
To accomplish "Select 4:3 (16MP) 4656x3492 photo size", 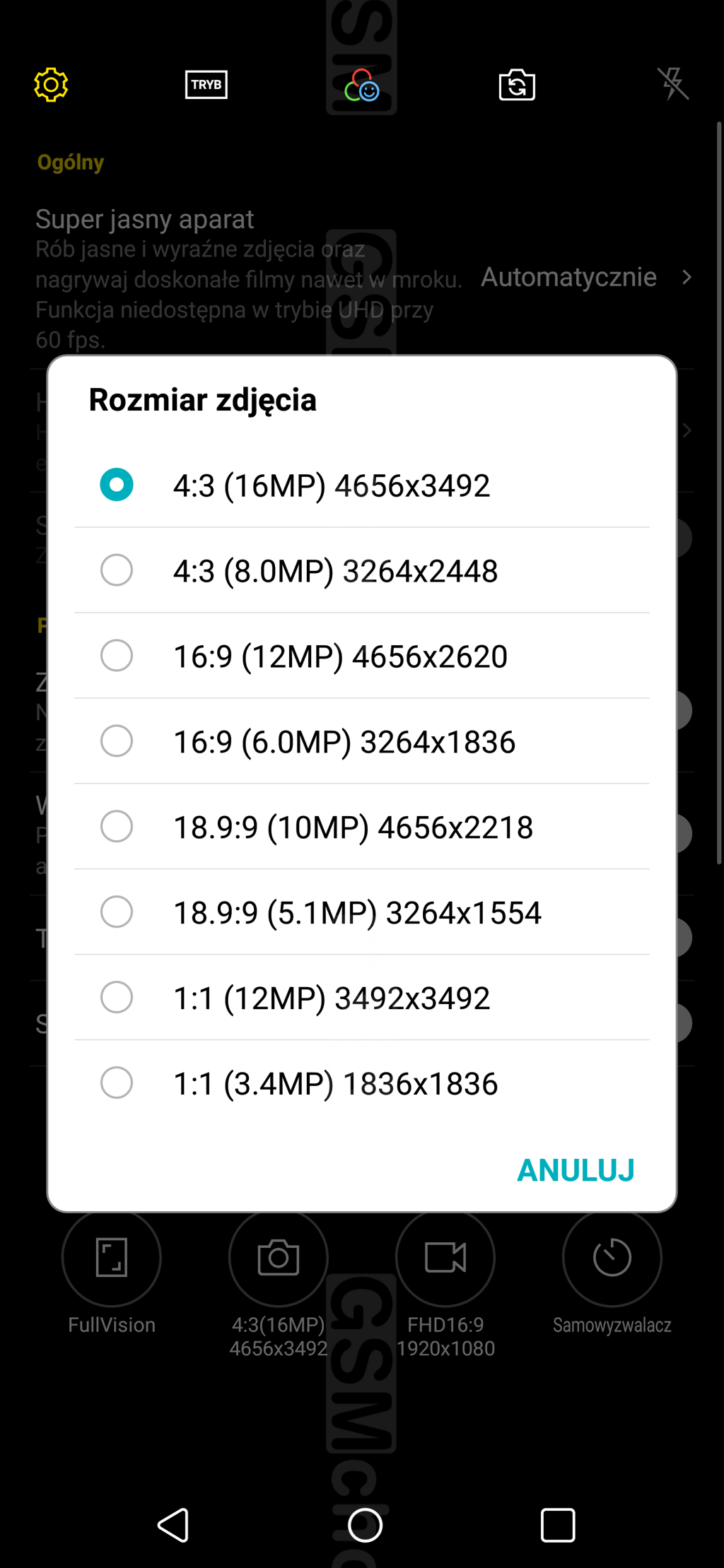I will pos(331,485).
